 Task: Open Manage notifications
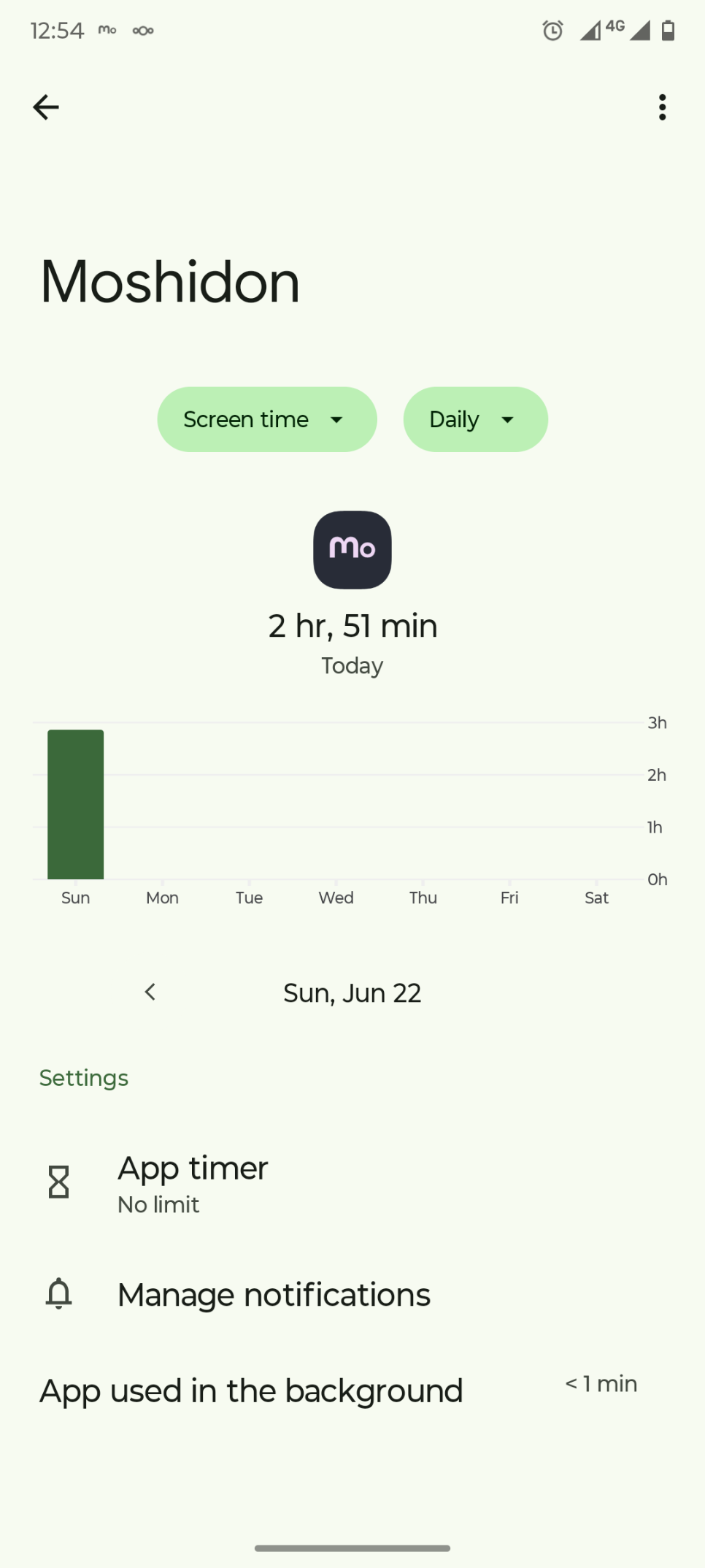352,1295
